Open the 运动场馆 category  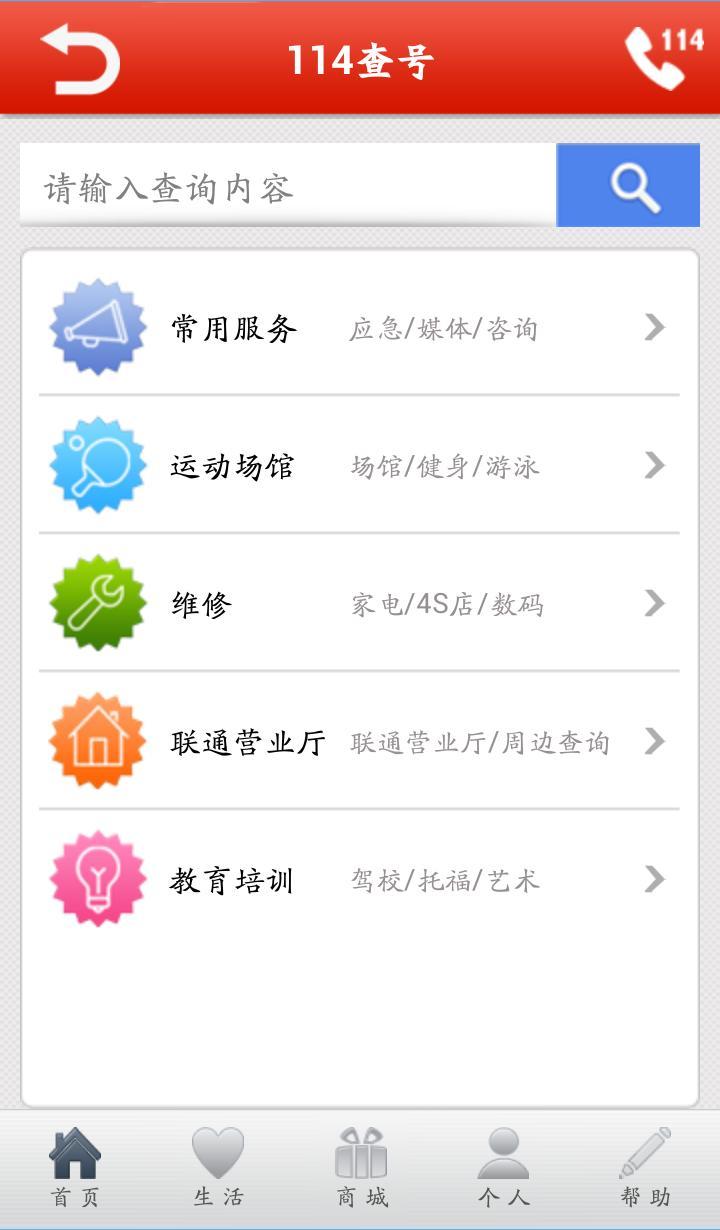pyautogui.click(x=359, y=466)
